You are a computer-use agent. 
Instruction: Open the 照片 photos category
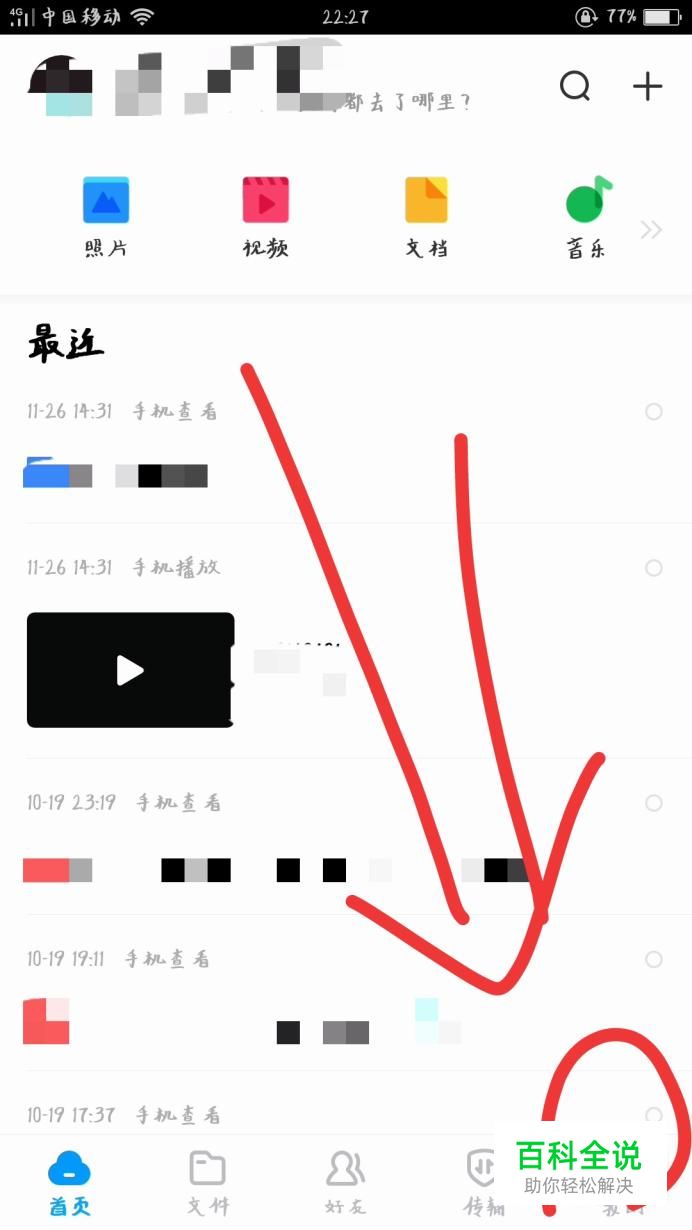(106, 217)
